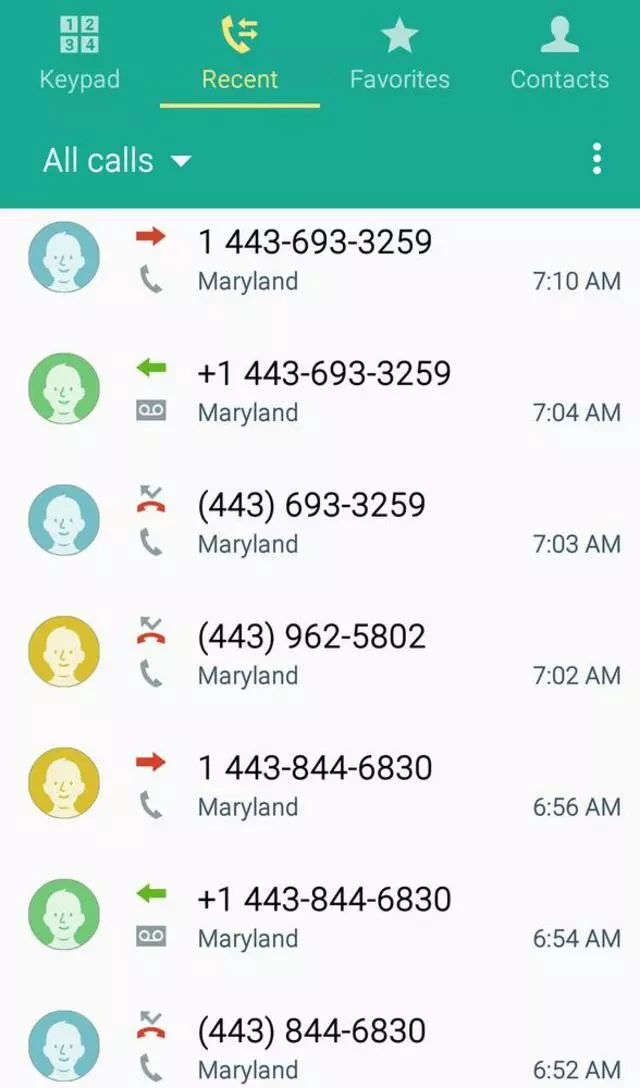This screenshot has width=640, height=1088.
Task: Open the 7:10 AM call to 1 443-693-3259
Action: [x=380, y=260]
